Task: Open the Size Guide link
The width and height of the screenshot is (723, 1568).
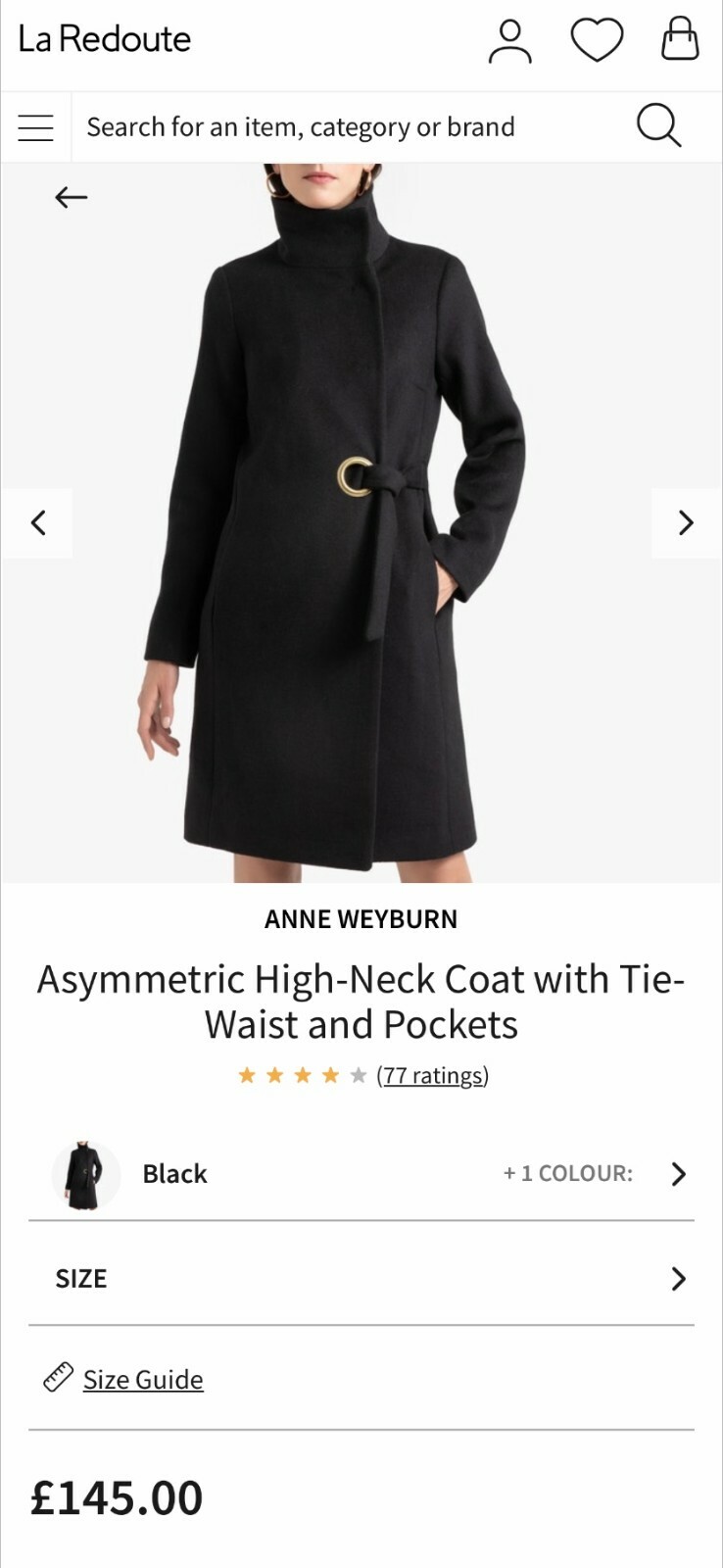Action: coord(143,1379)
